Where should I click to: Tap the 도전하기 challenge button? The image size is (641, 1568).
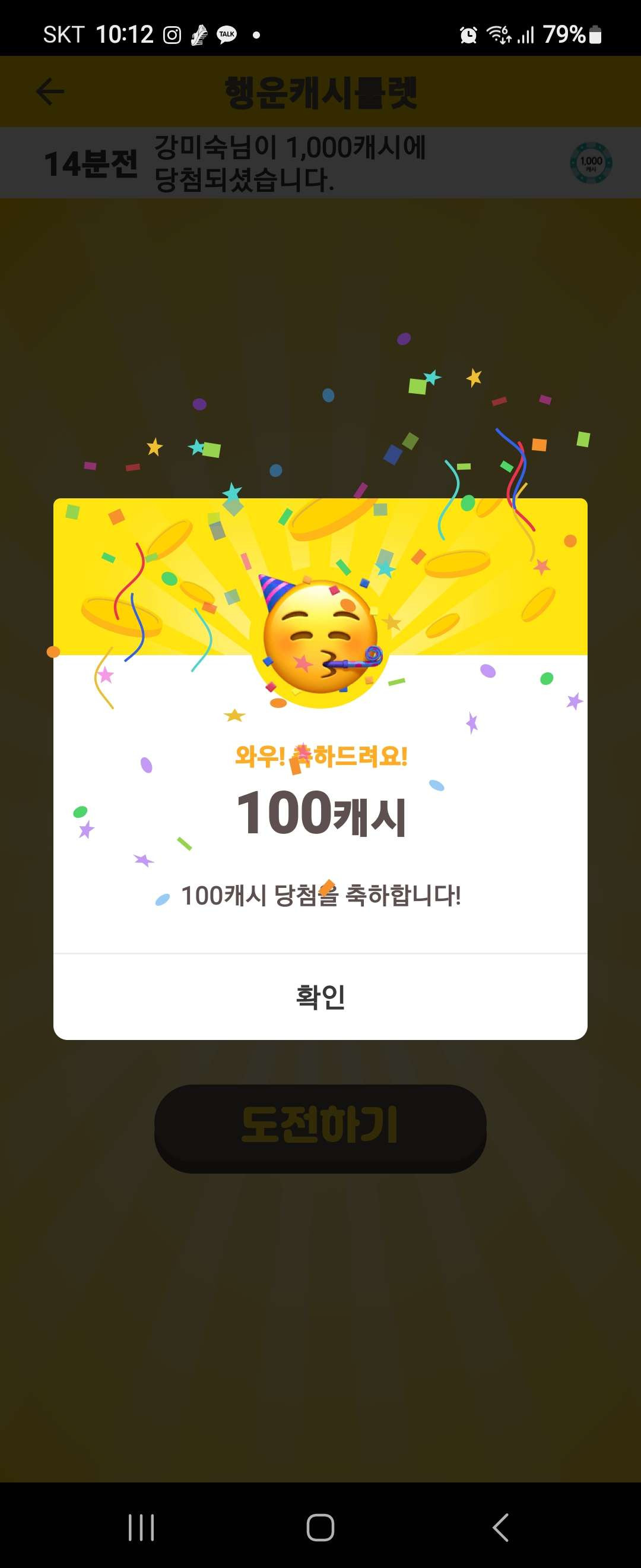point(320,1128)
